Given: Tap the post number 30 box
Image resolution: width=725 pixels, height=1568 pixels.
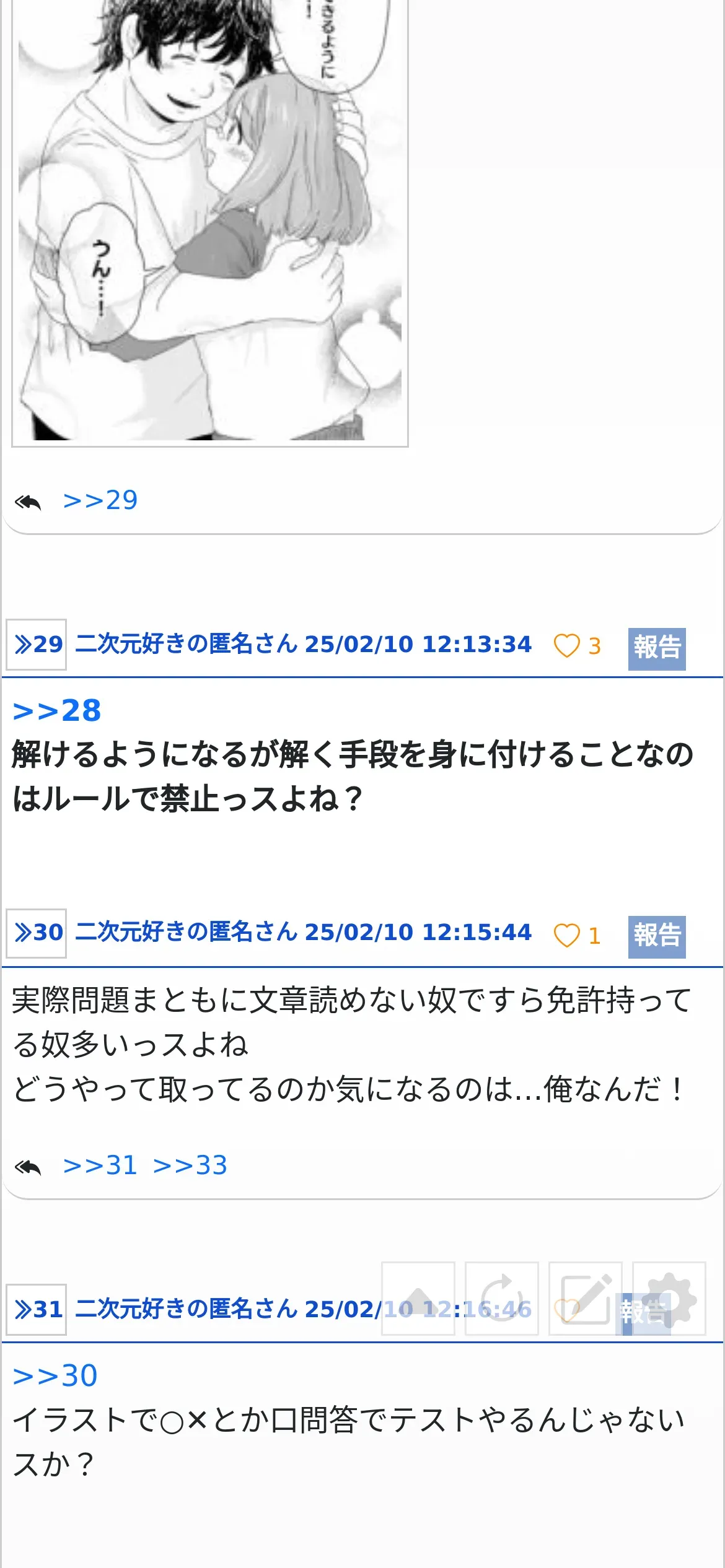Looking at the screenshot, I should [x=37, y=933].
